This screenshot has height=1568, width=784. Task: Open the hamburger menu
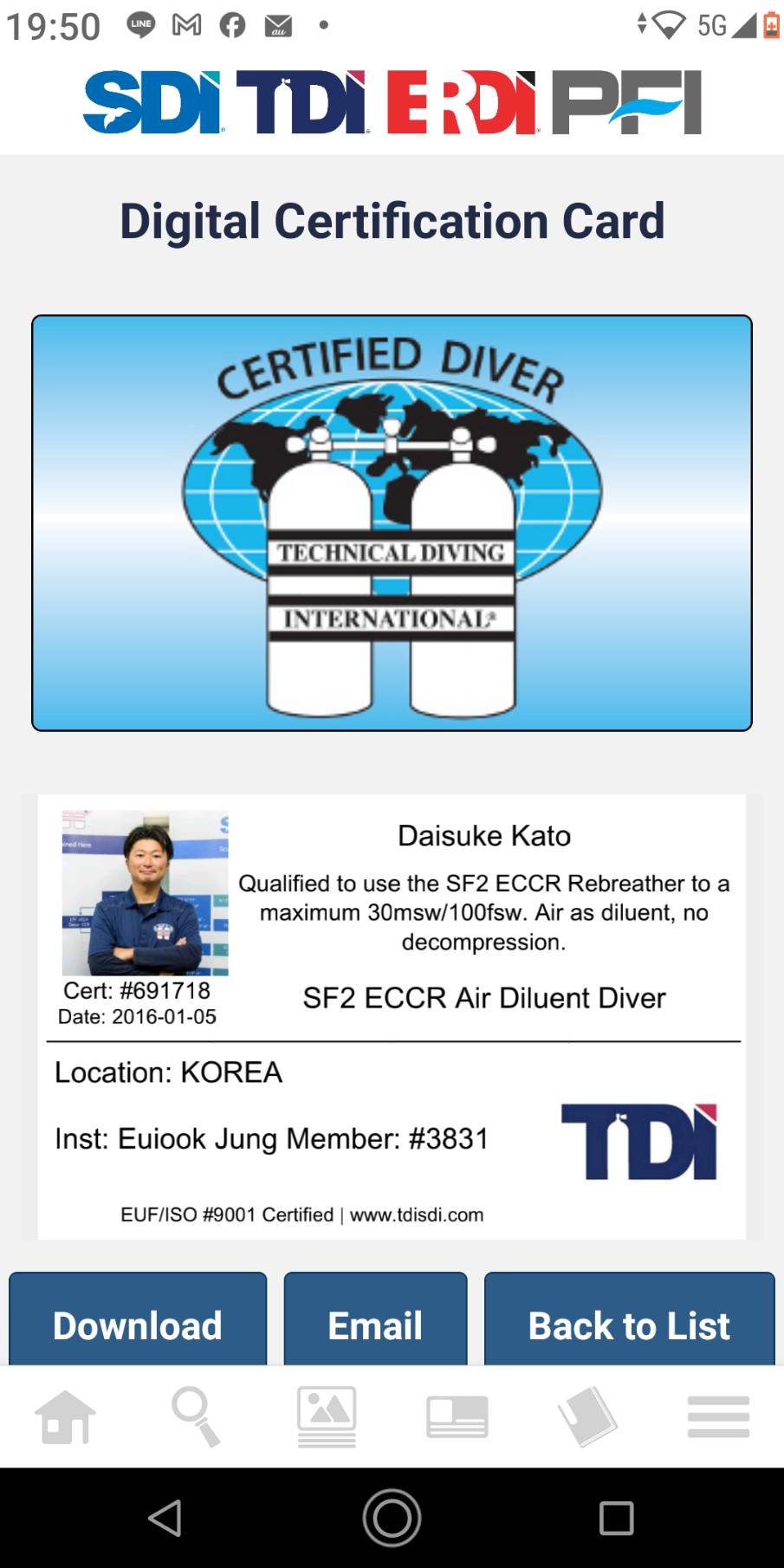[x=718, y=1417]
